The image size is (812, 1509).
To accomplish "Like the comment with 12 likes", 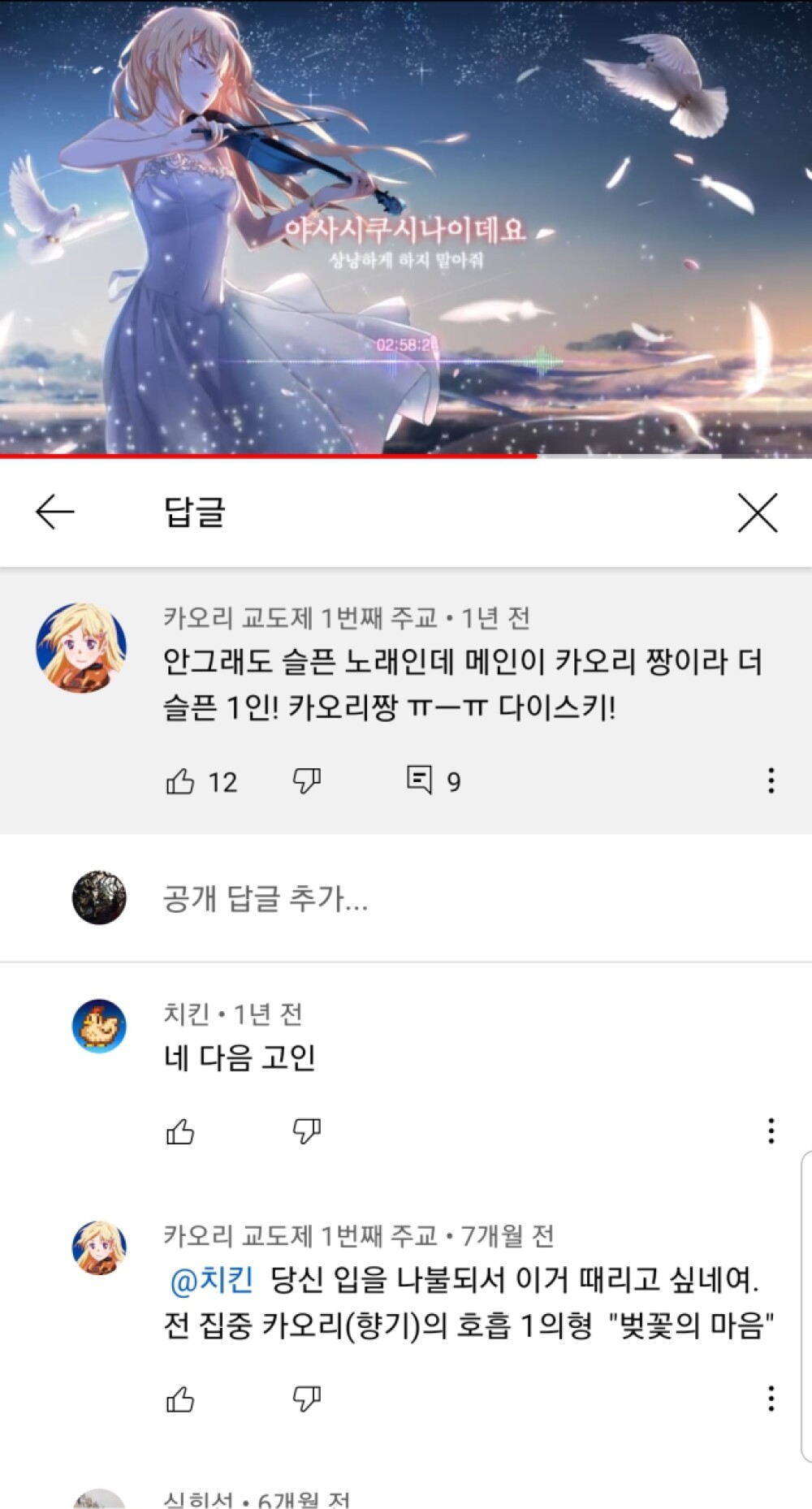I will coord(180,781).
